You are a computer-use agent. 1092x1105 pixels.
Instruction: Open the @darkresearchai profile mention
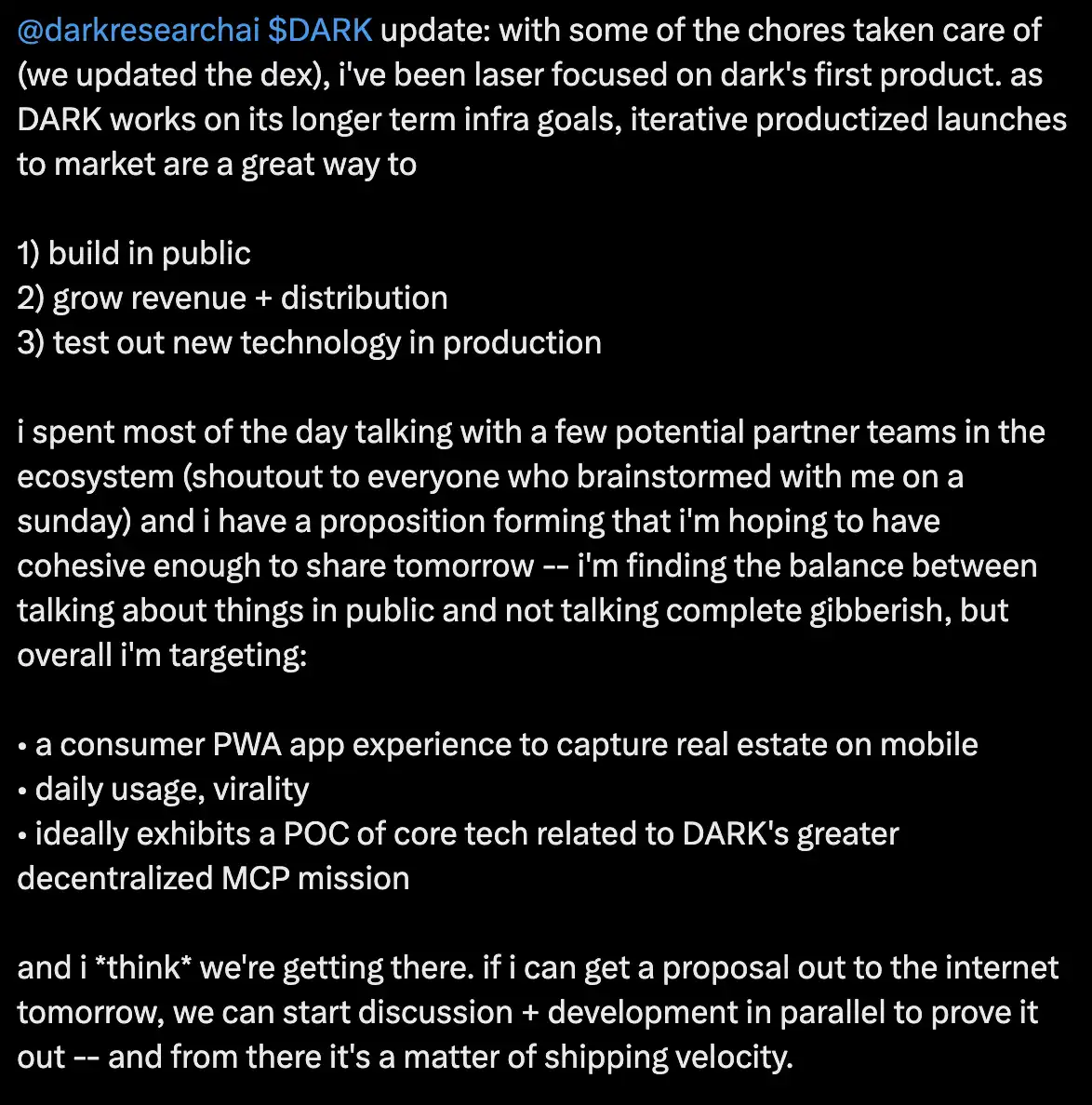point(138,31)
